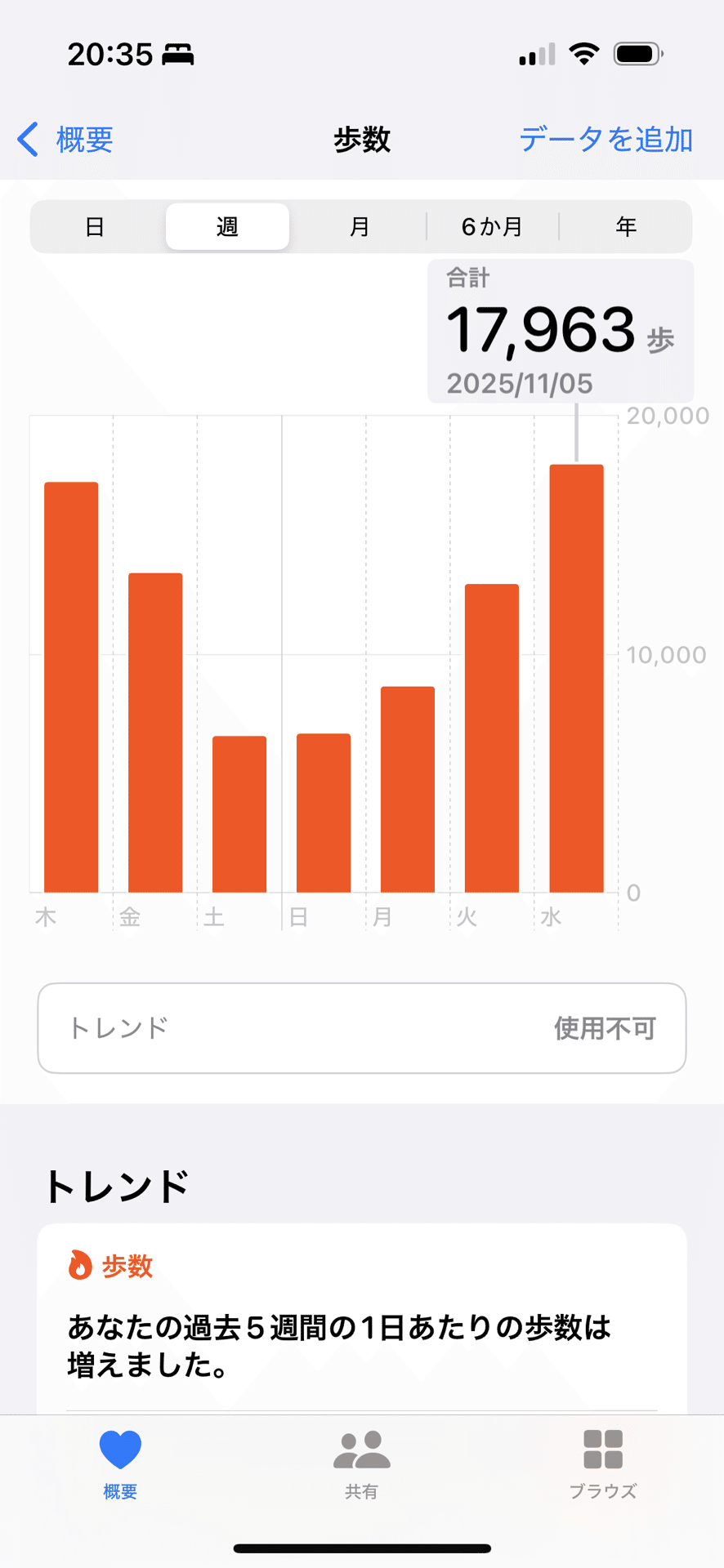The width and height of the screenshot is (724, 1568).
Task: Tap the Wi-Fi icon in the status bar
Action: point(585,53)
